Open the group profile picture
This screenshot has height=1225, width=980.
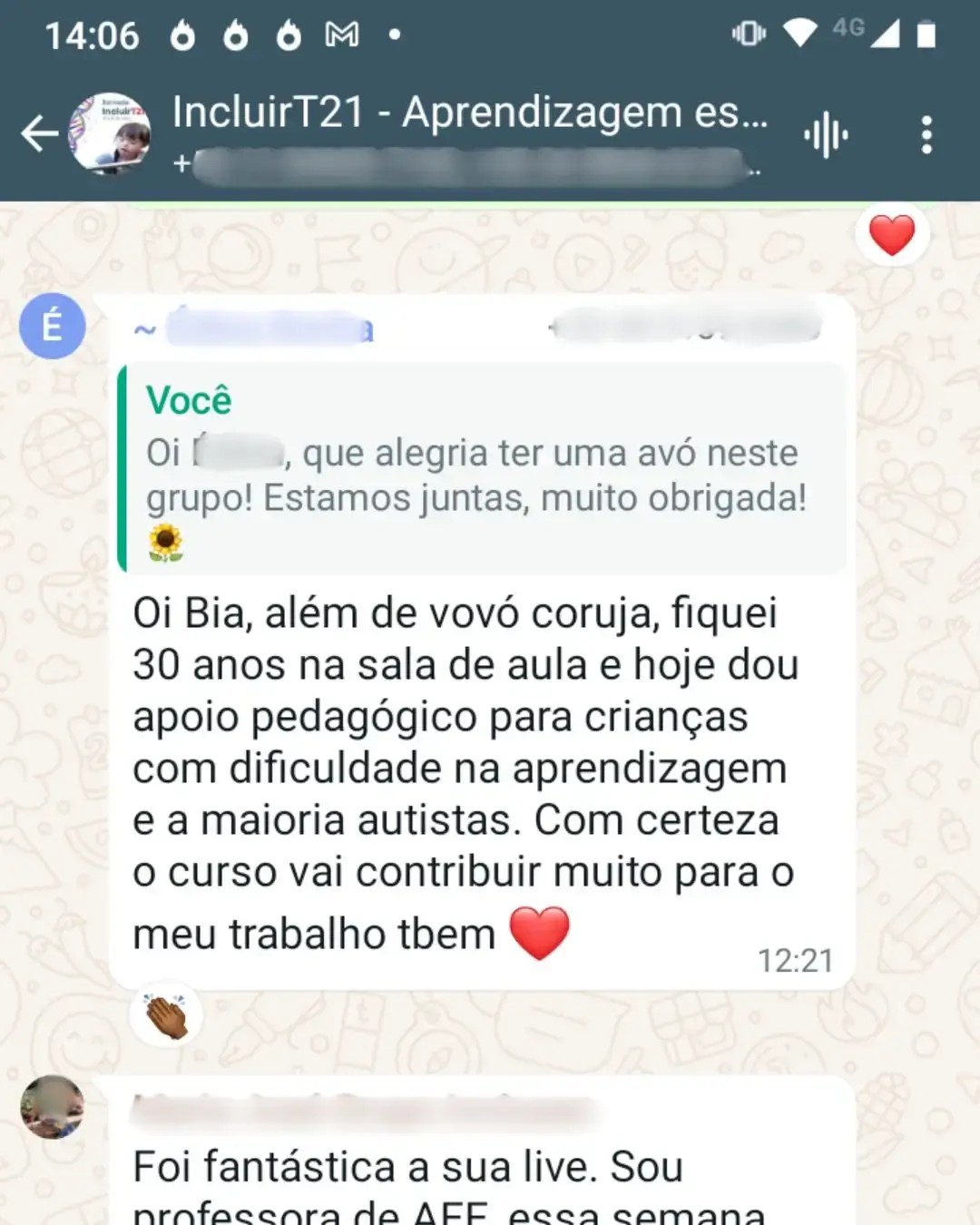tap(111, 134)
